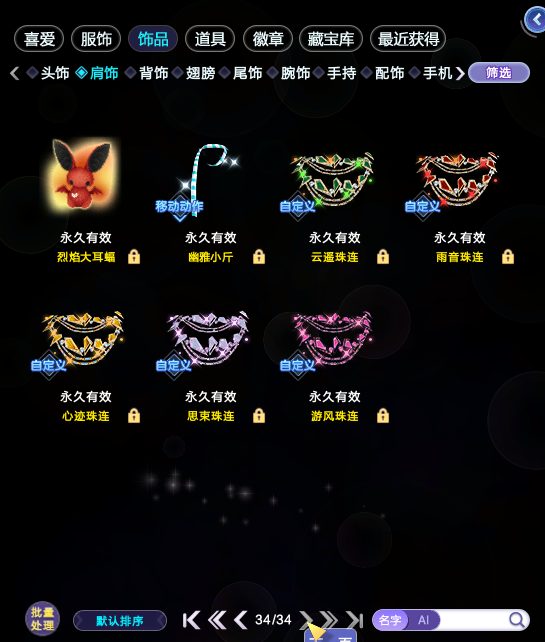The width and height of the screenshot is (545, 642).
Task: Switch to the 徽章 tab
Action: point(268,39)
